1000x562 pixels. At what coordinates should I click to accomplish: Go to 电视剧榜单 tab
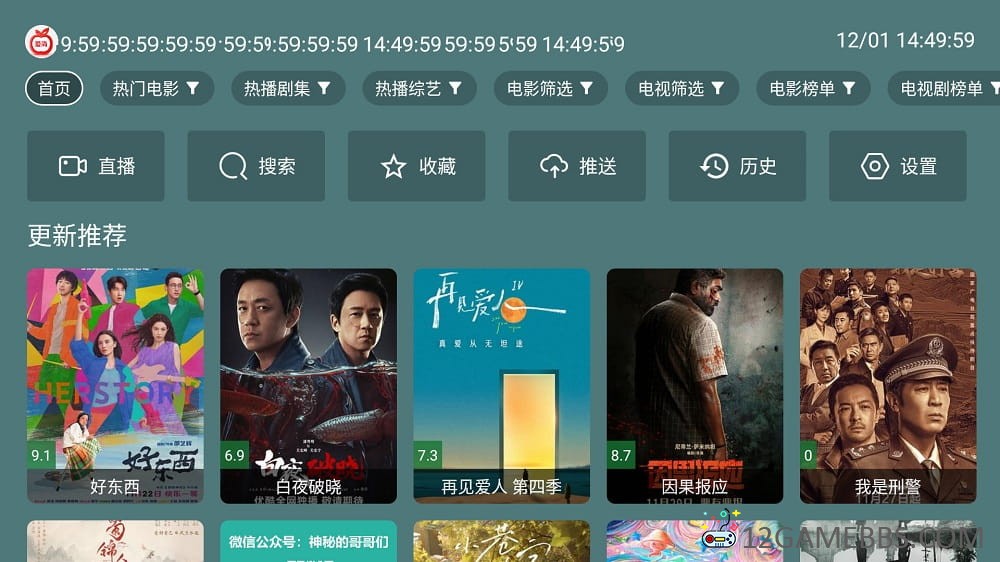pos(943,88)
